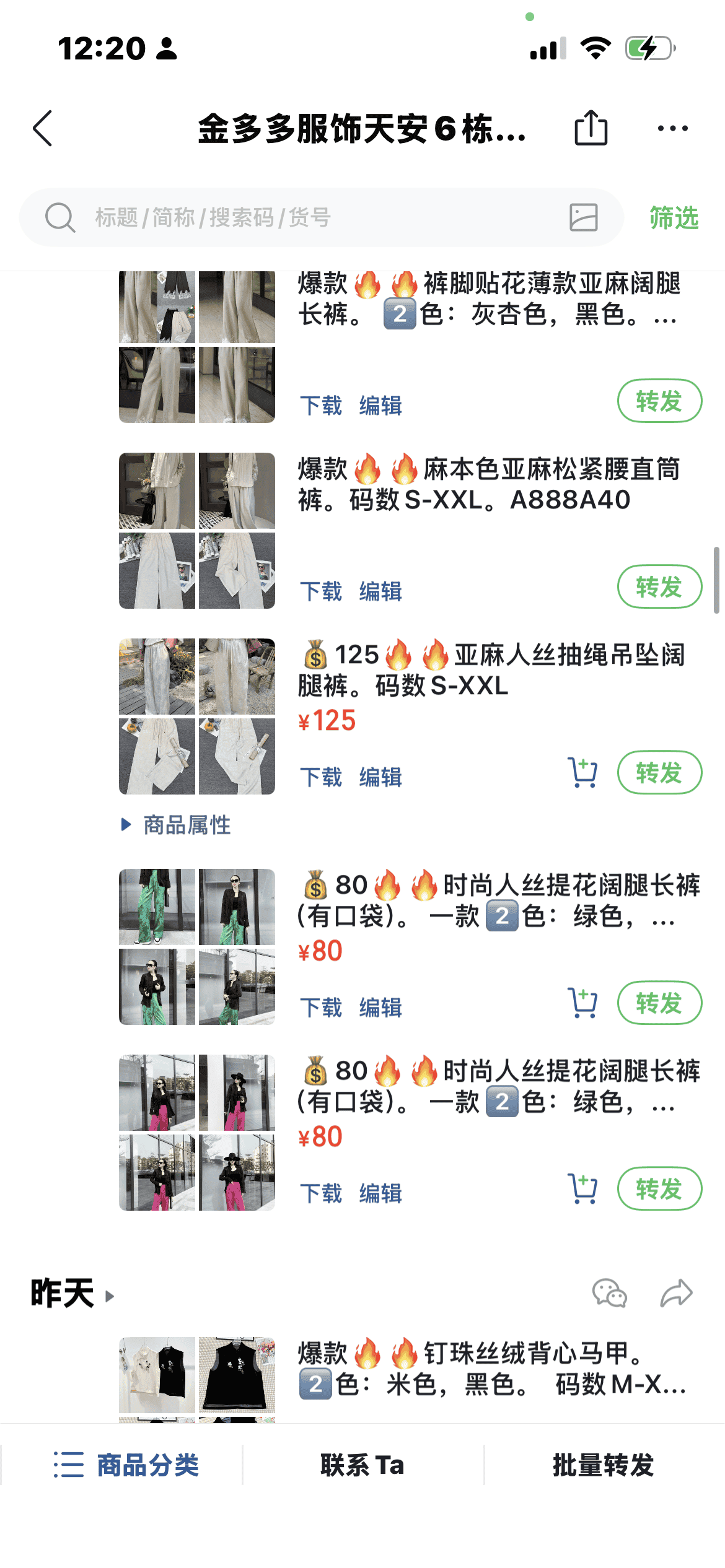Image resolution: width=725 pixels, height=1568 pixels.
Task: Forward the 裤脚贴花薄款亚麻阔腿长裤 item
Action: tap(659, 401)
